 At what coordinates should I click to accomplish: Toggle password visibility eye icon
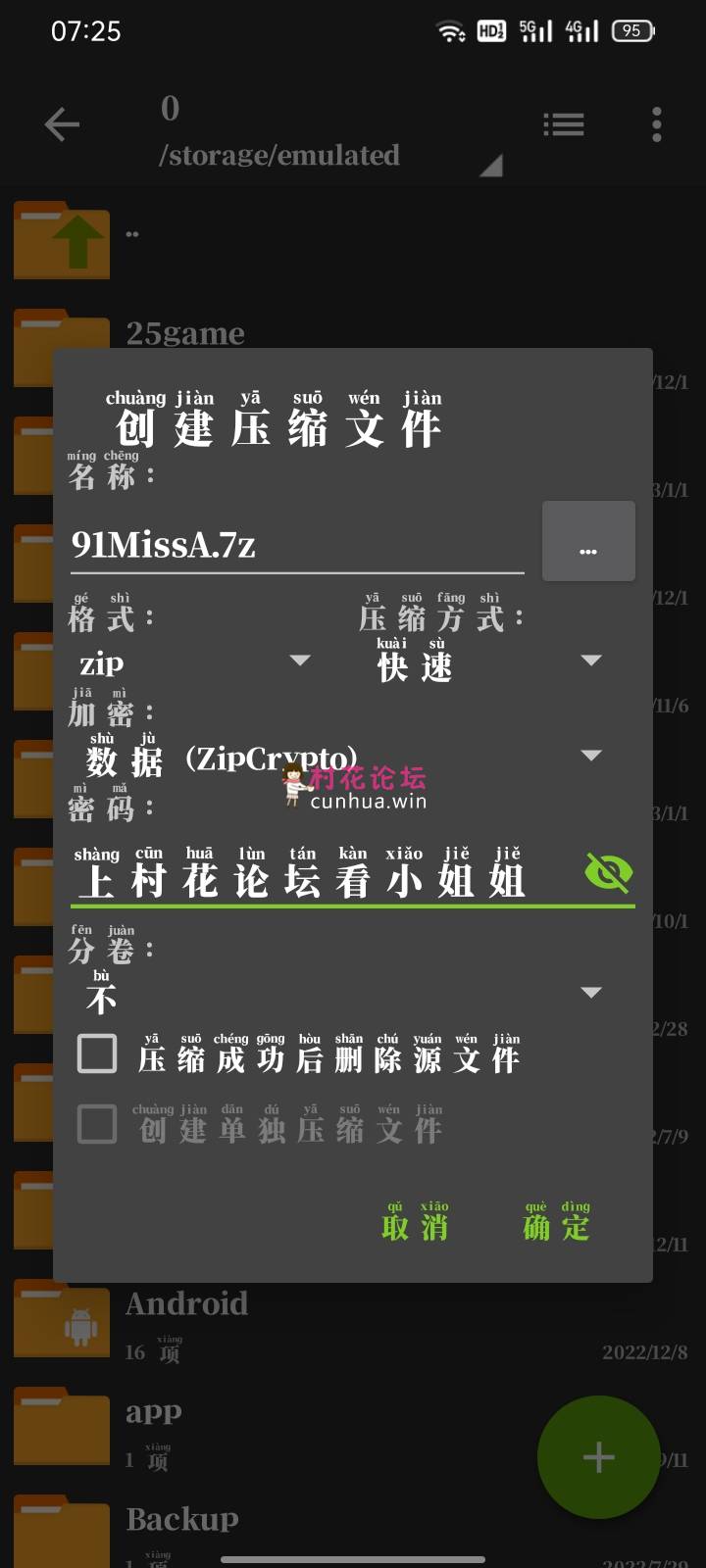tap(608, 872)
